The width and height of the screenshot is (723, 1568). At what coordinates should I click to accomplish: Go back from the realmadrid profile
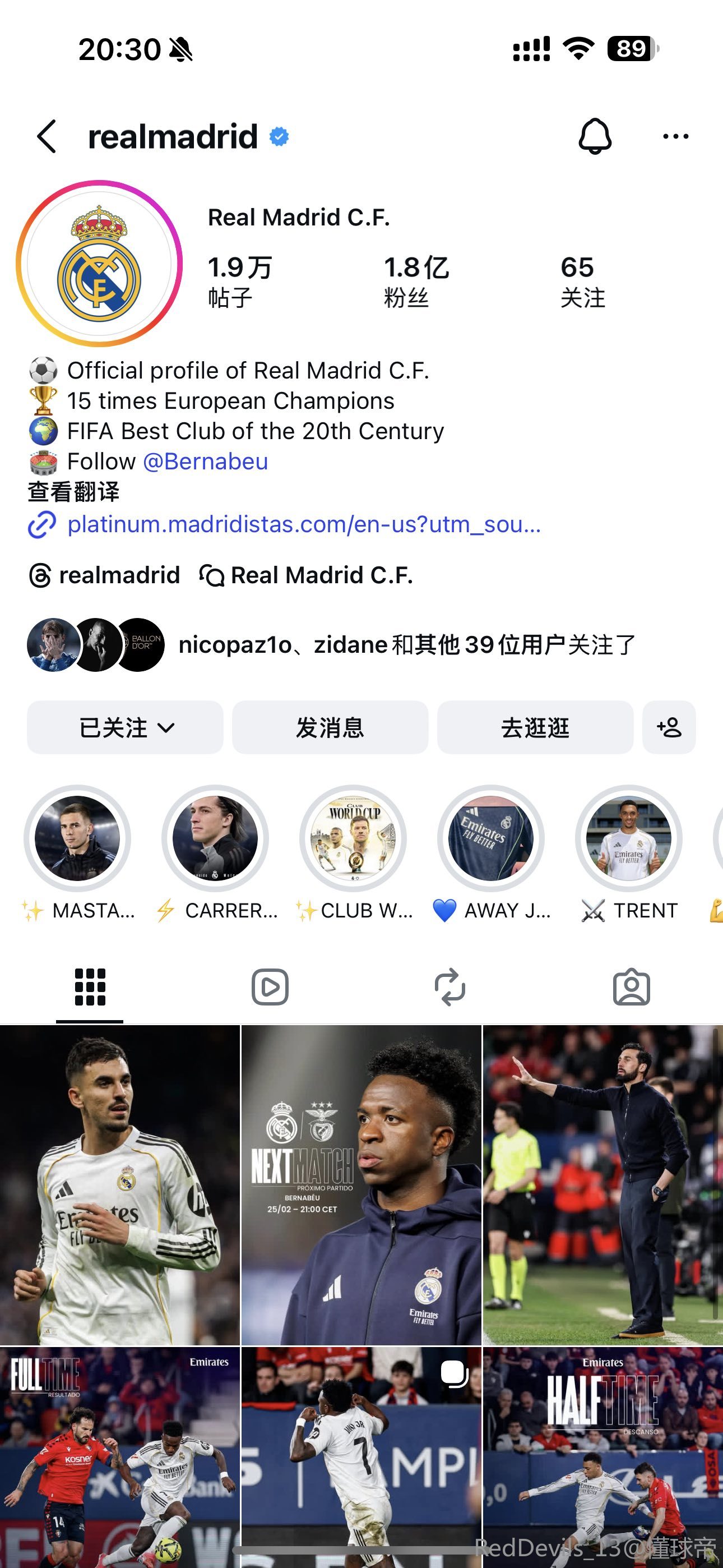tap(47, 136)
